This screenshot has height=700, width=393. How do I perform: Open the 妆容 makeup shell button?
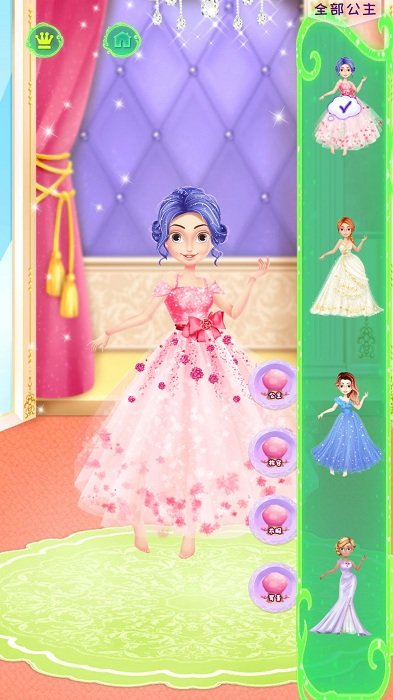click(274, 452)
